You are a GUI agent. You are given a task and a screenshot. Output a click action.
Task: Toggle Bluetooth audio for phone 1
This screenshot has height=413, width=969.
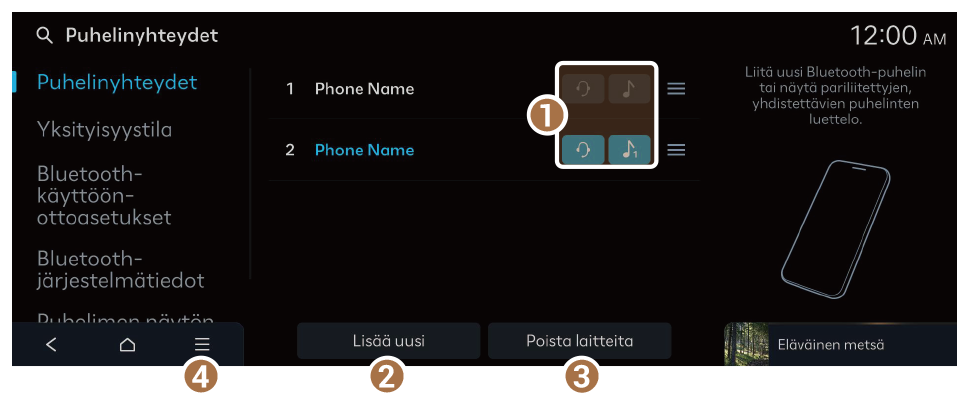[629, 89]
